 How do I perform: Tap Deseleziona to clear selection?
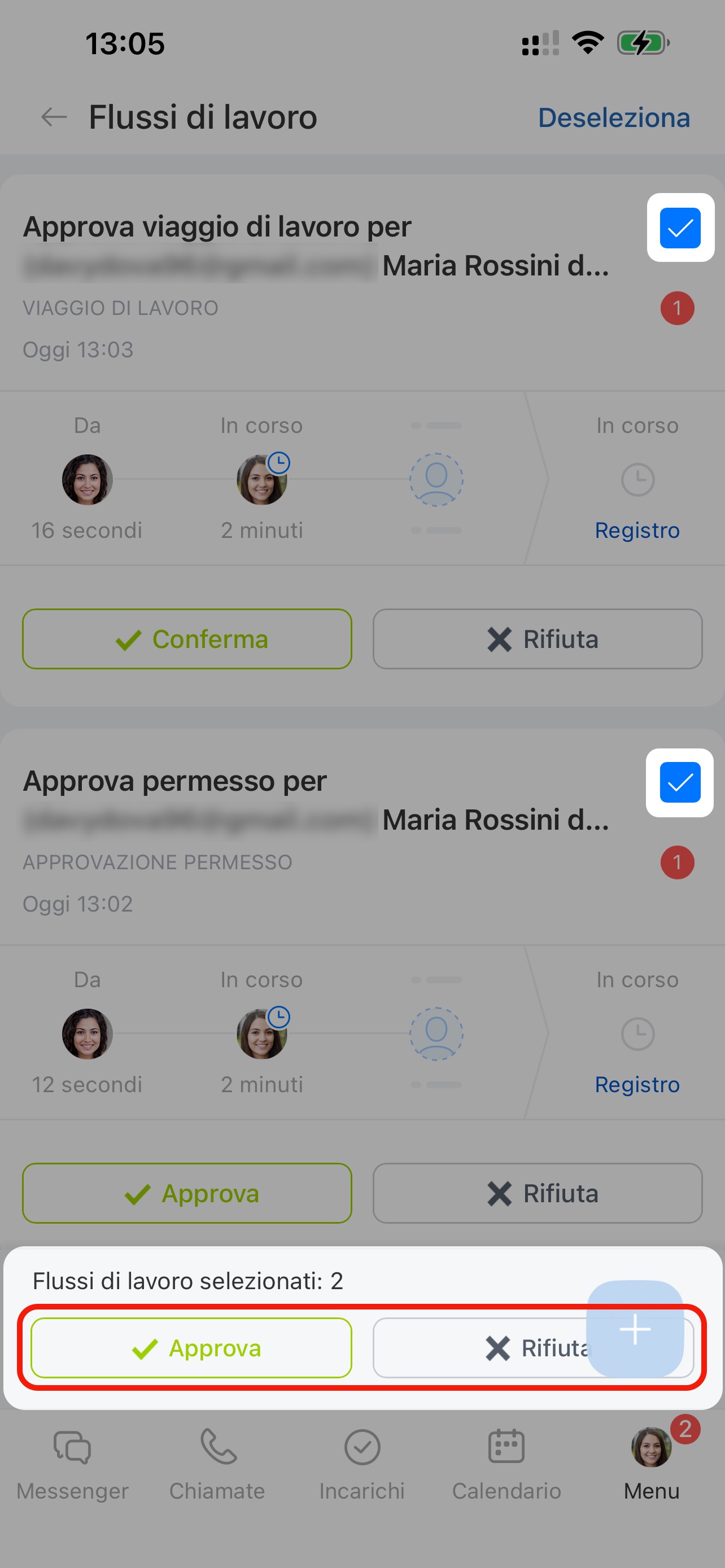[x=613, y=118]
